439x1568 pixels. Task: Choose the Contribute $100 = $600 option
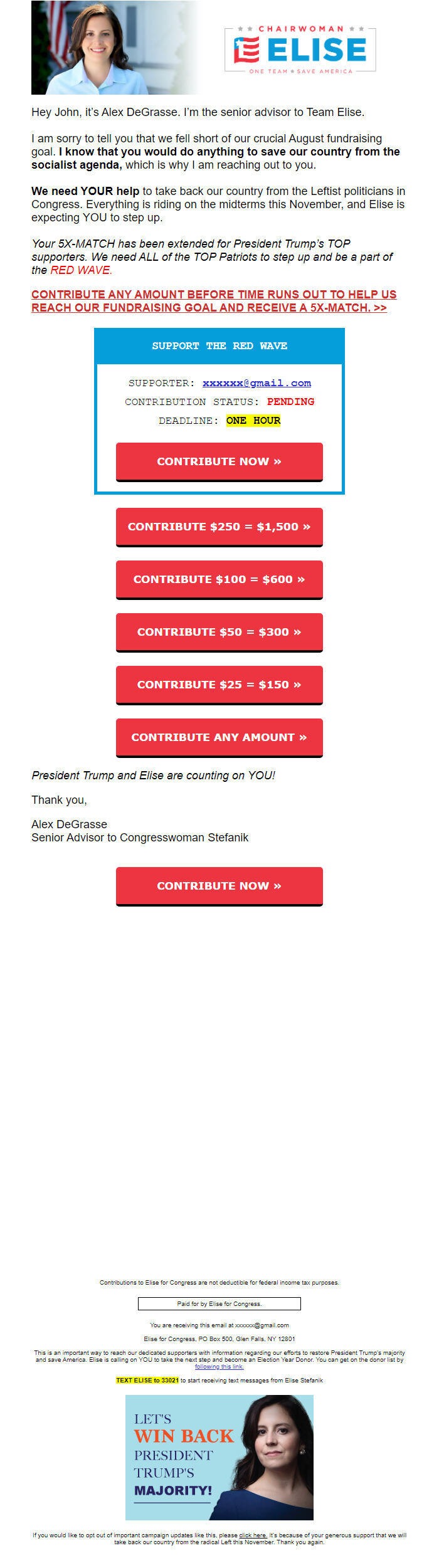coord(219,579)
